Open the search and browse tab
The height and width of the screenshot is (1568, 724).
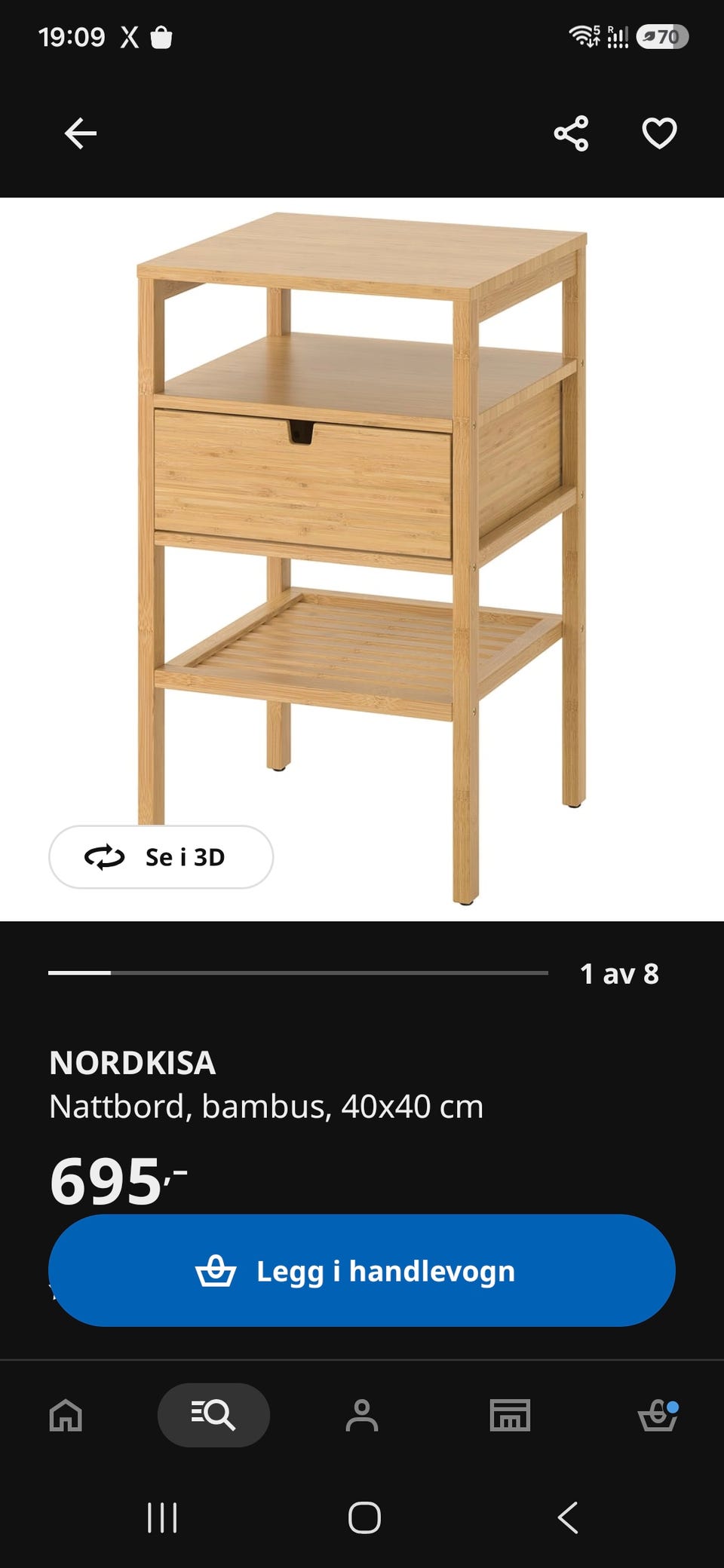coord(213,1415)
